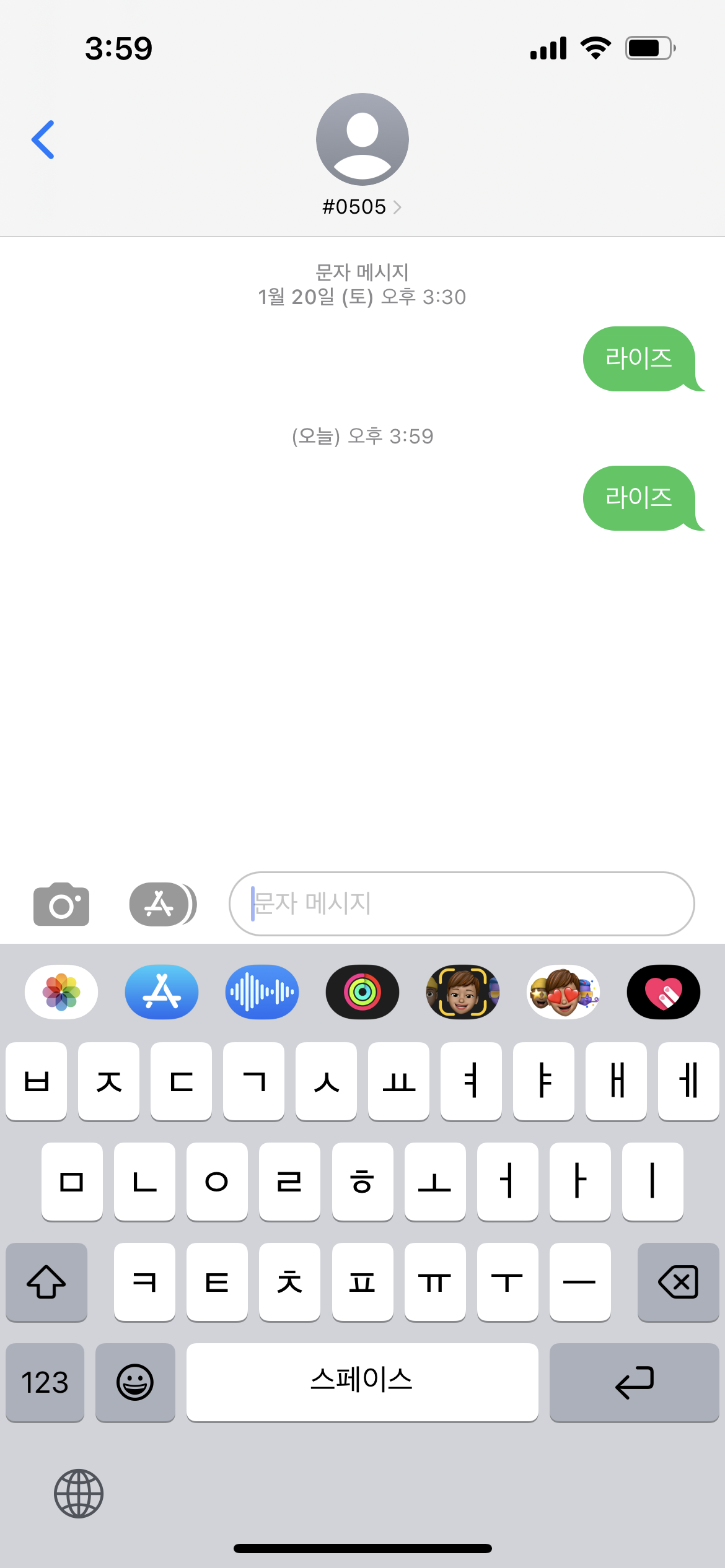This screenshot has height=1568, width=725.
Task: Open the emoji keyboard
Action: pyautogui.click(x=135, y=1382)
